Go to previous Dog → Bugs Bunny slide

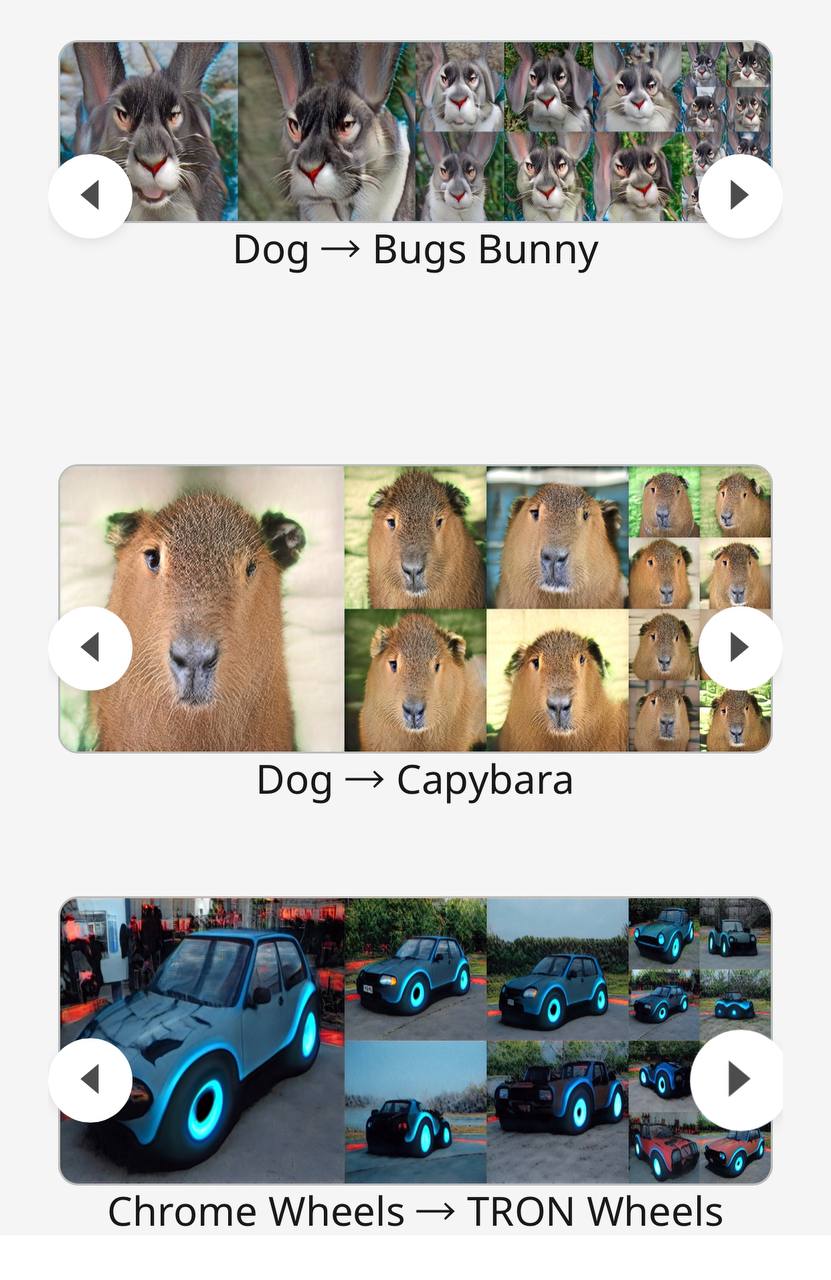tap(90, 196)
